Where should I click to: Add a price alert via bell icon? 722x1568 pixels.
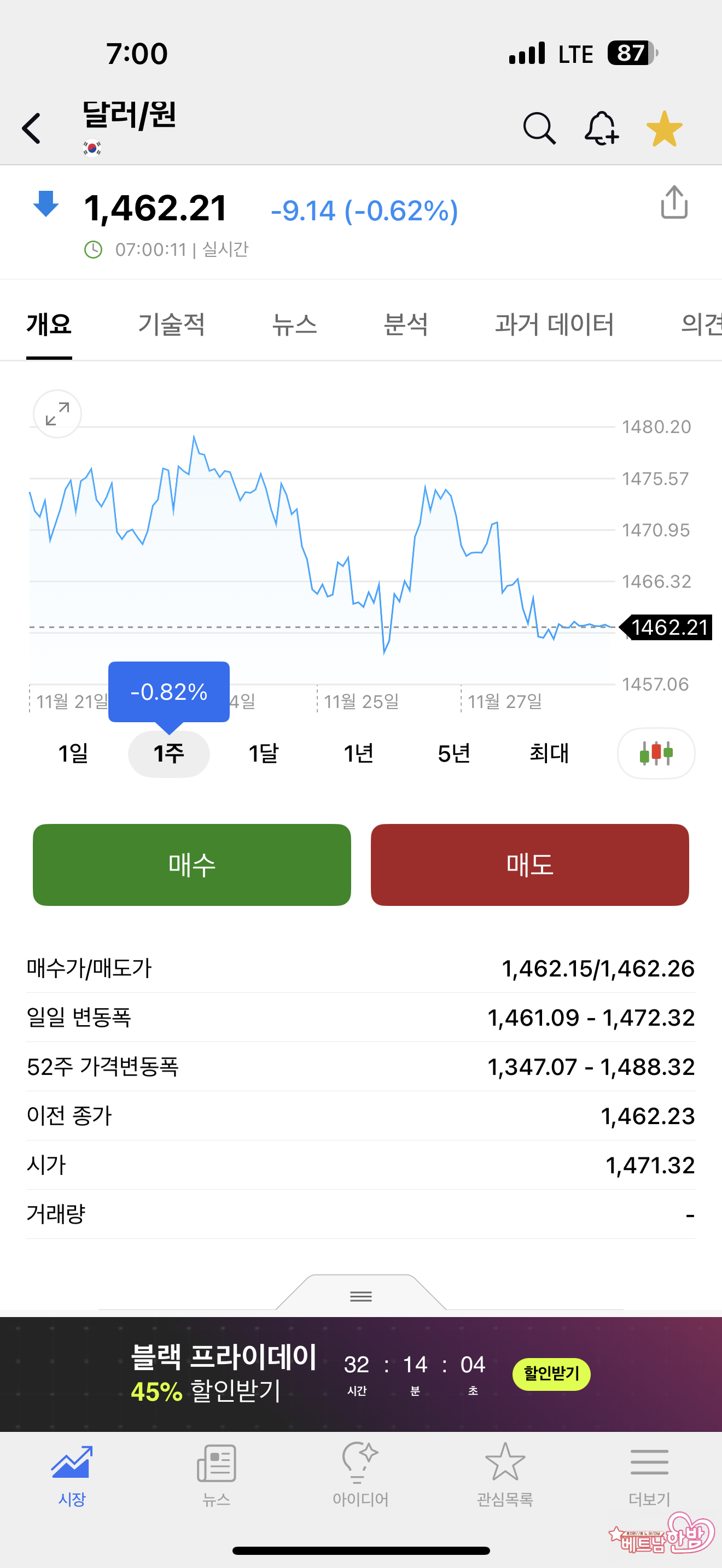(602, 128)
